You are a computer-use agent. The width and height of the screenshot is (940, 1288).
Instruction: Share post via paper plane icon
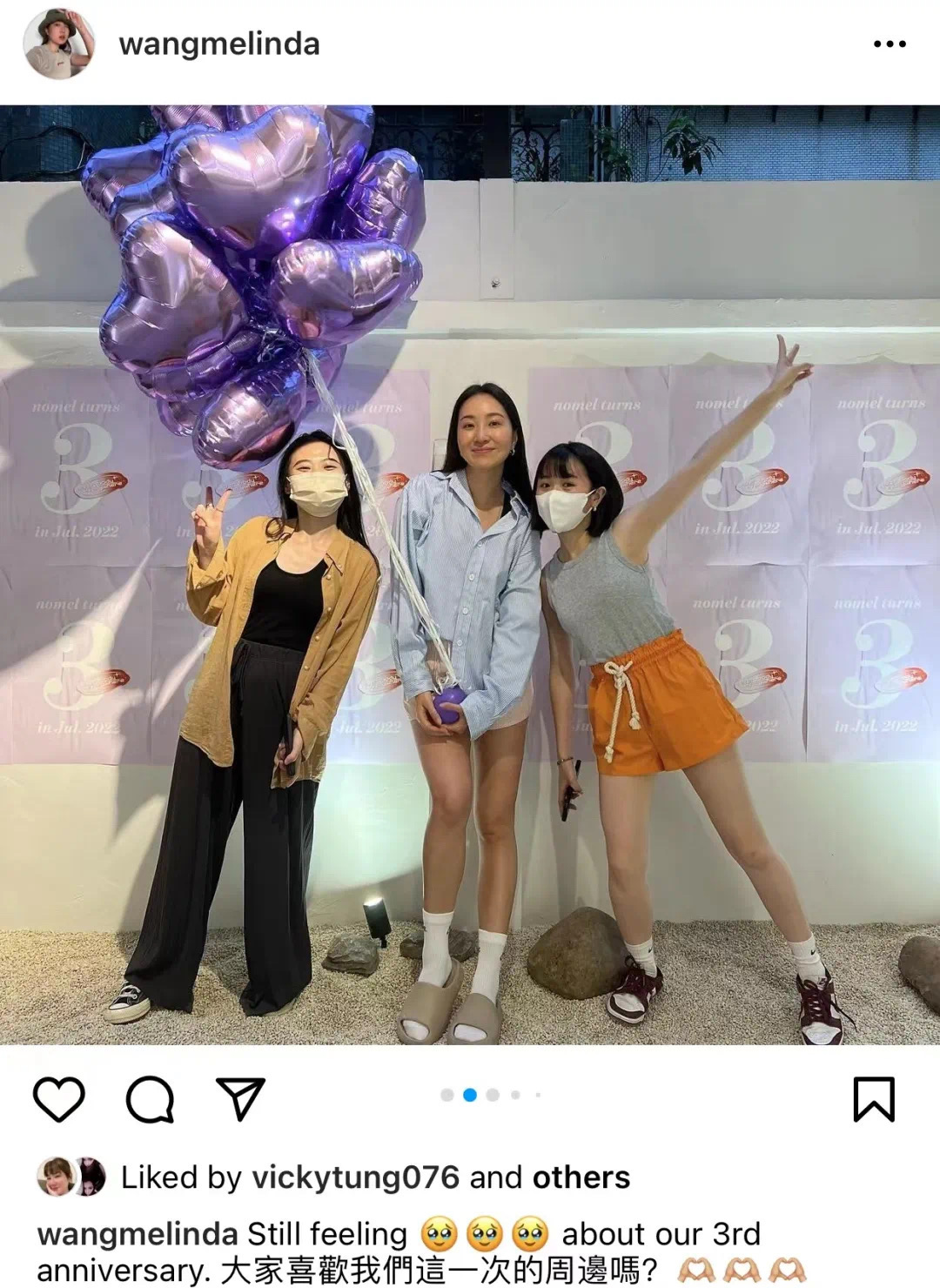pyautogui.click(x=239, y=1099)
